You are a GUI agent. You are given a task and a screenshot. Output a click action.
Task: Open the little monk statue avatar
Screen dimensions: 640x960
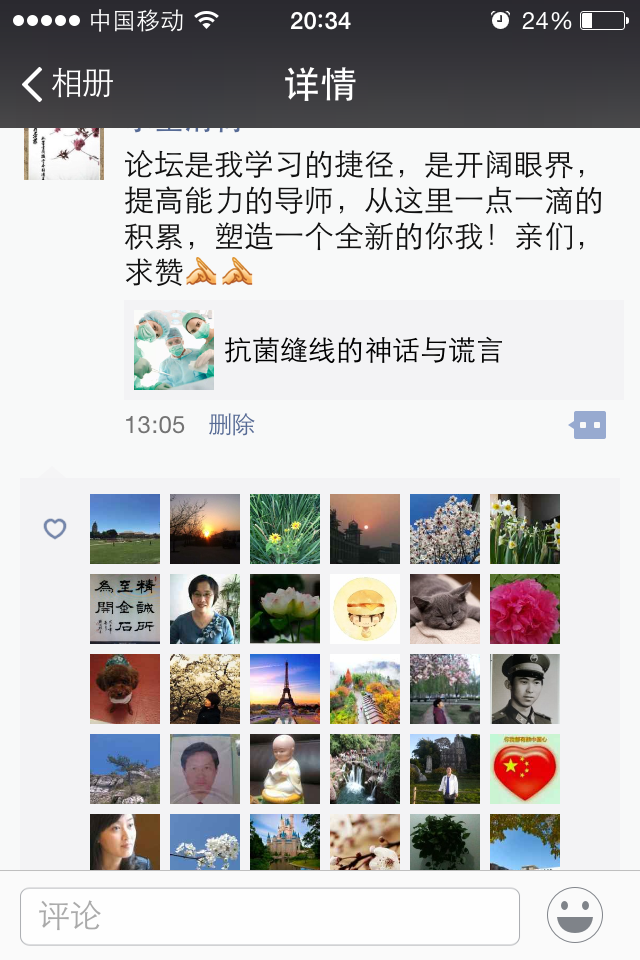(285, 769)
